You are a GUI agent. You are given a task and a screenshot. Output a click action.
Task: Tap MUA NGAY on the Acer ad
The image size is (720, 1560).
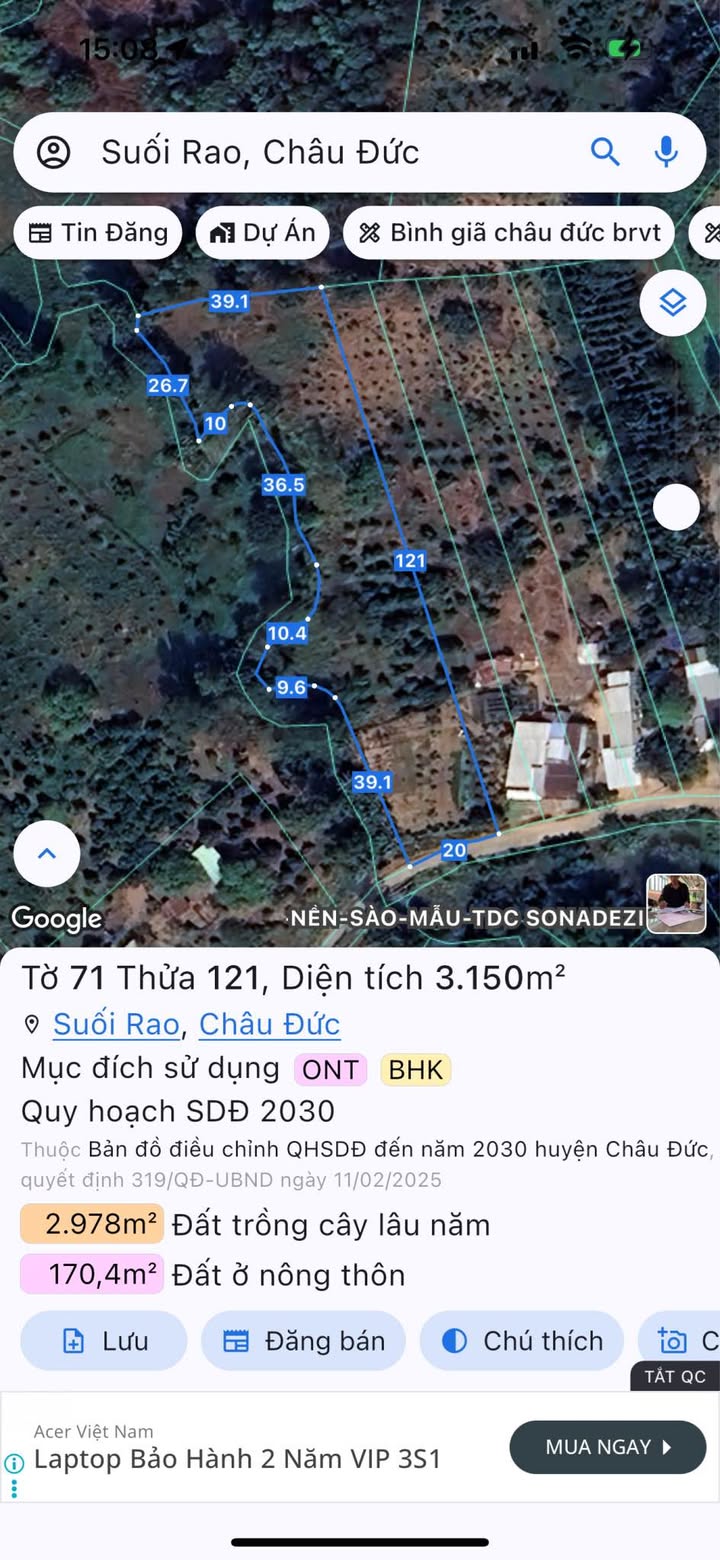pyautogui.click(x=608, y=1447)
